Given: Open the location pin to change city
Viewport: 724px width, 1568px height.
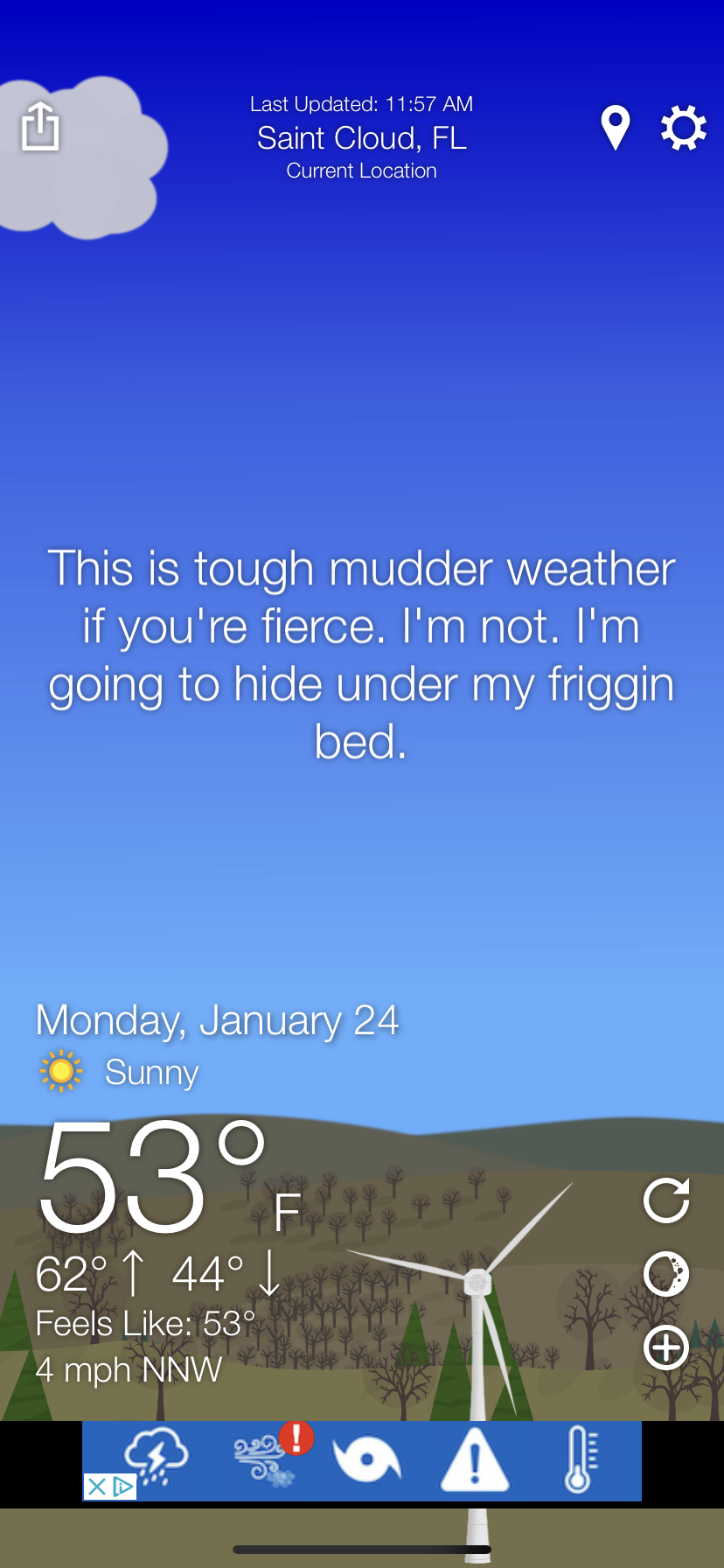Looking at the screenshot, I should [616, 128].
